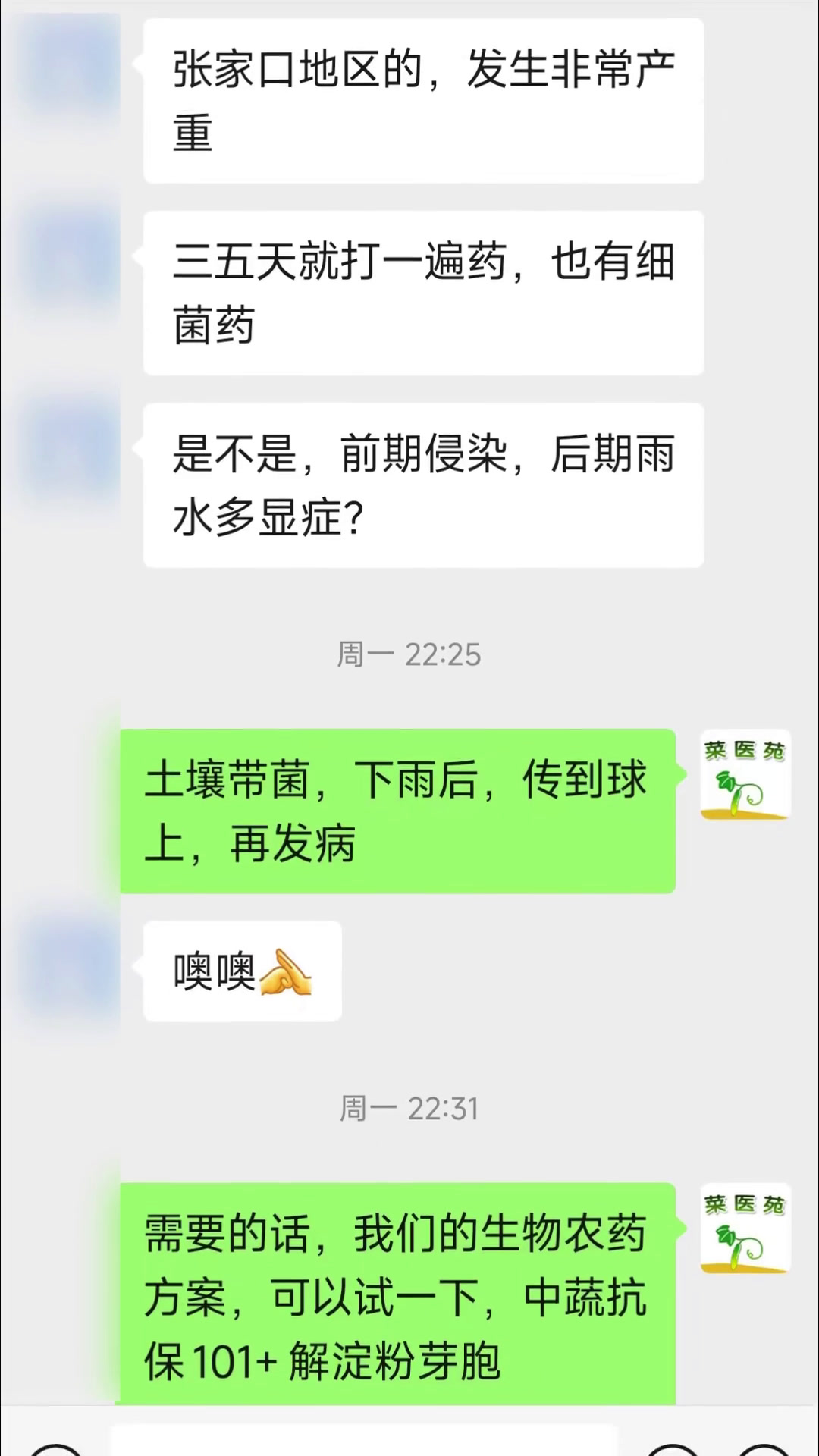Tap the 🙏 emoji inside the 噢噢 bubble
The height and width of the screenshot is (1456, 819).
(289, 973)
